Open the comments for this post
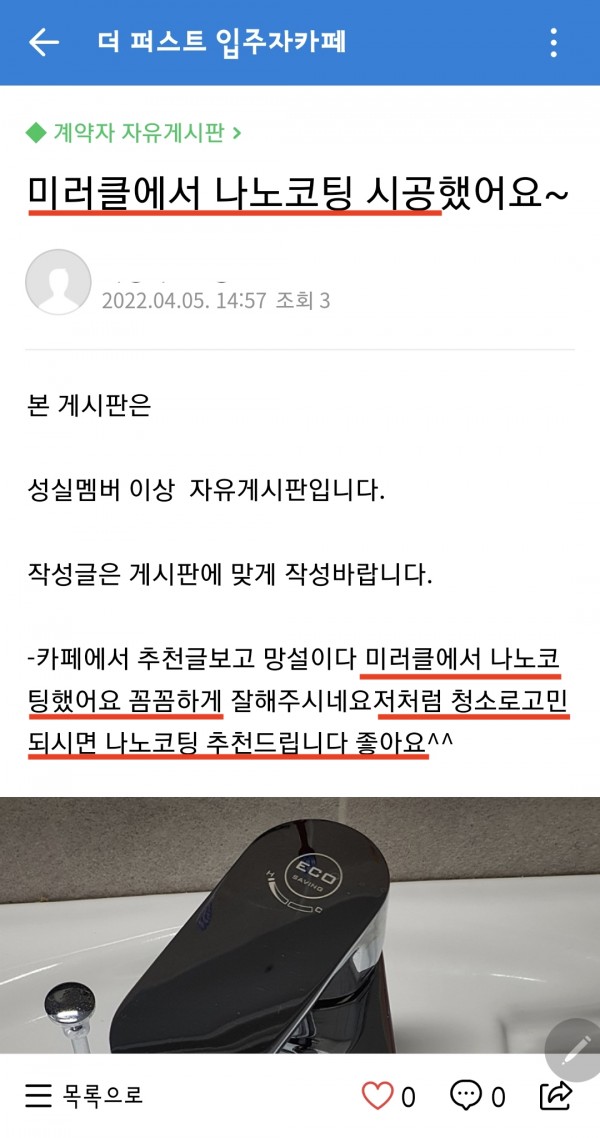 pos(467,1096)
